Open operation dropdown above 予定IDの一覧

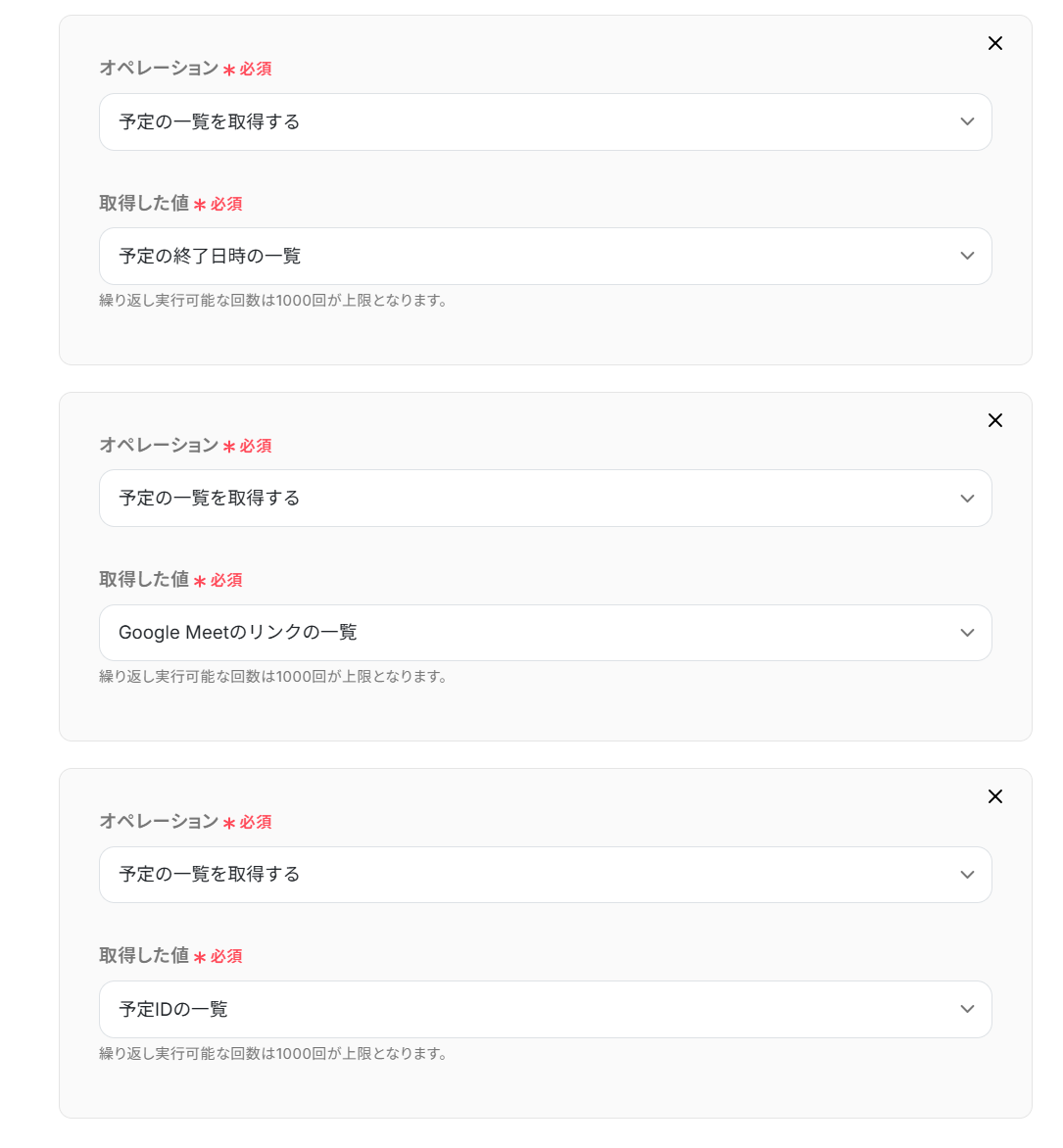(545, 875)
